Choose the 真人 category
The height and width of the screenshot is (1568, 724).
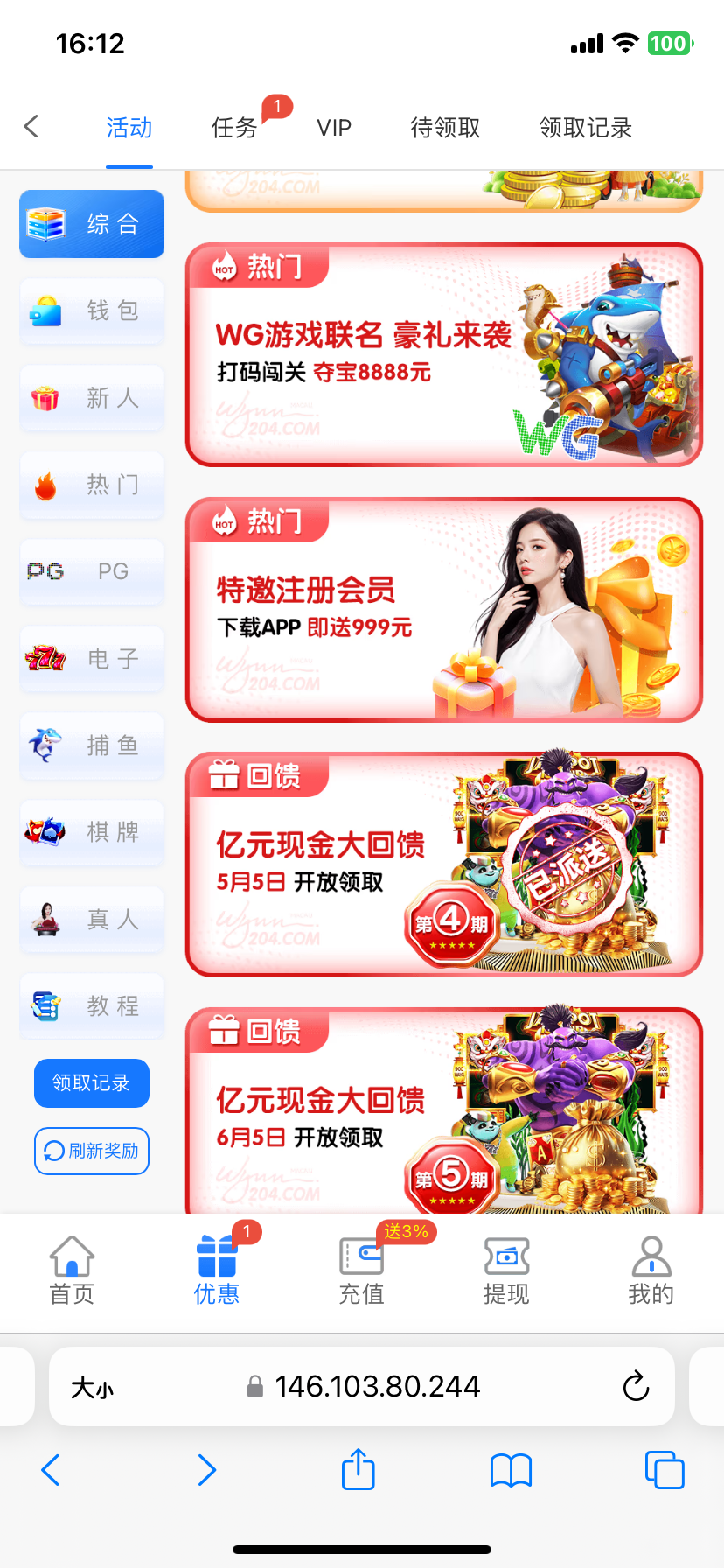point(92,919)
